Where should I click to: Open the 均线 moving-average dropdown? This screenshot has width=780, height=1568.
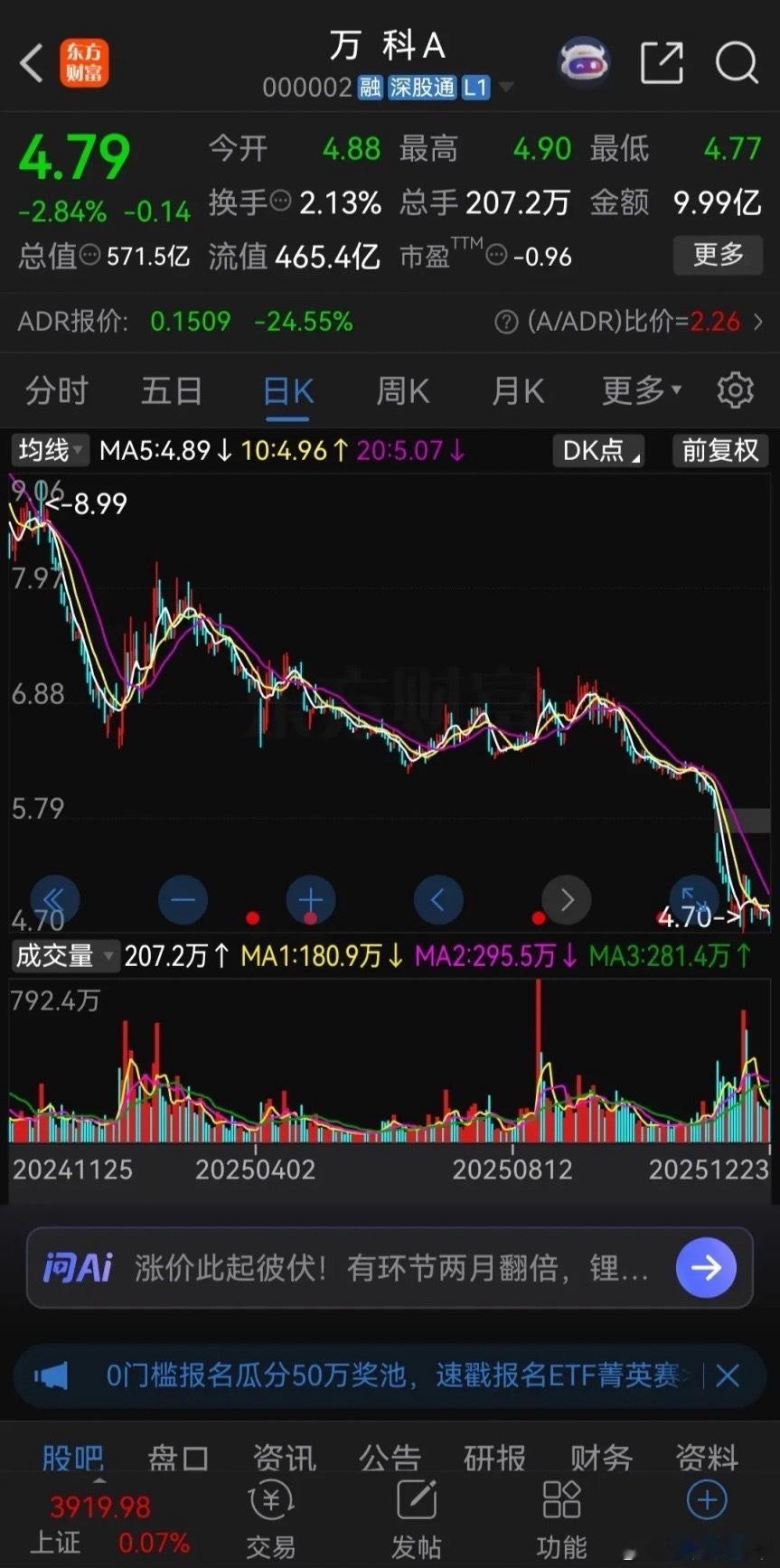(50, 450)
